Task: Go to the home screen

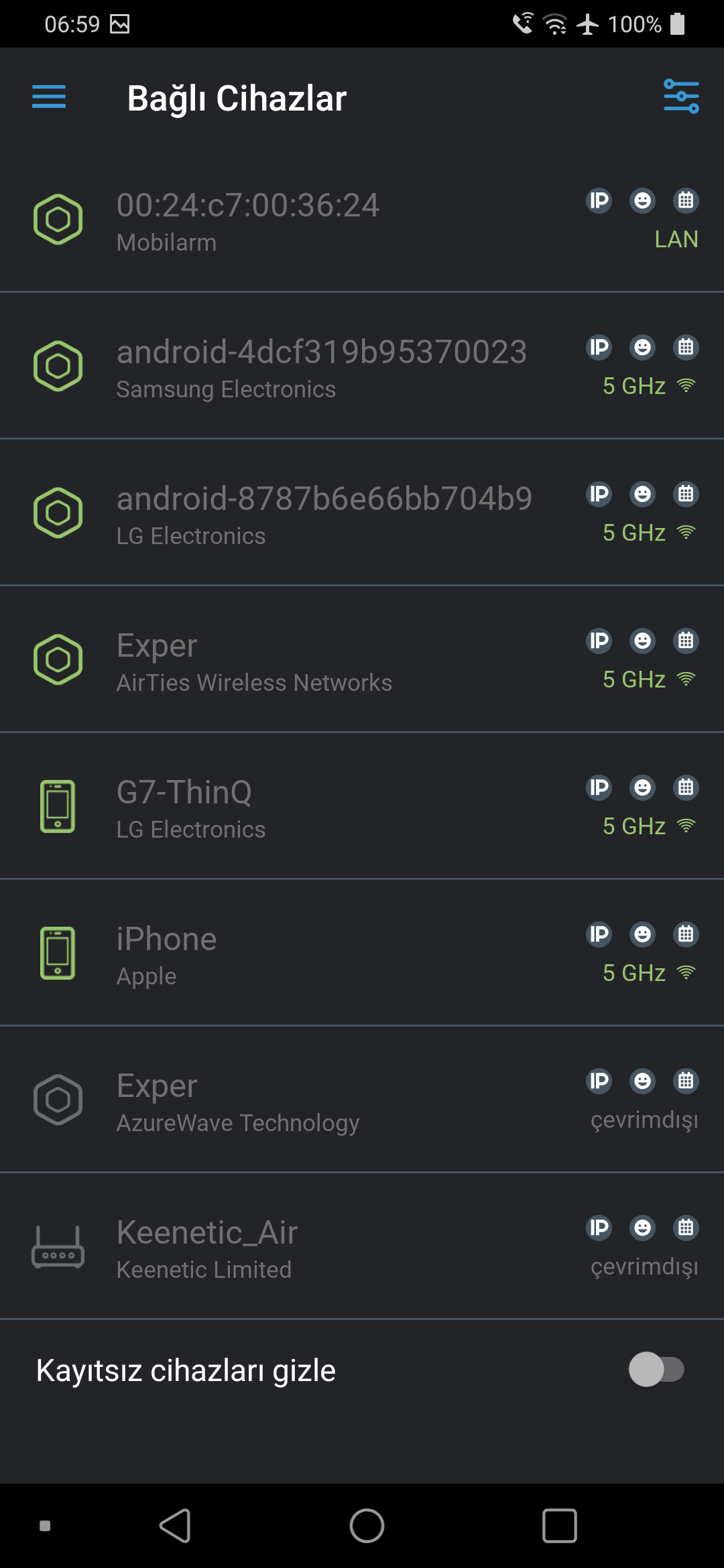Action: click(367, 1526)
